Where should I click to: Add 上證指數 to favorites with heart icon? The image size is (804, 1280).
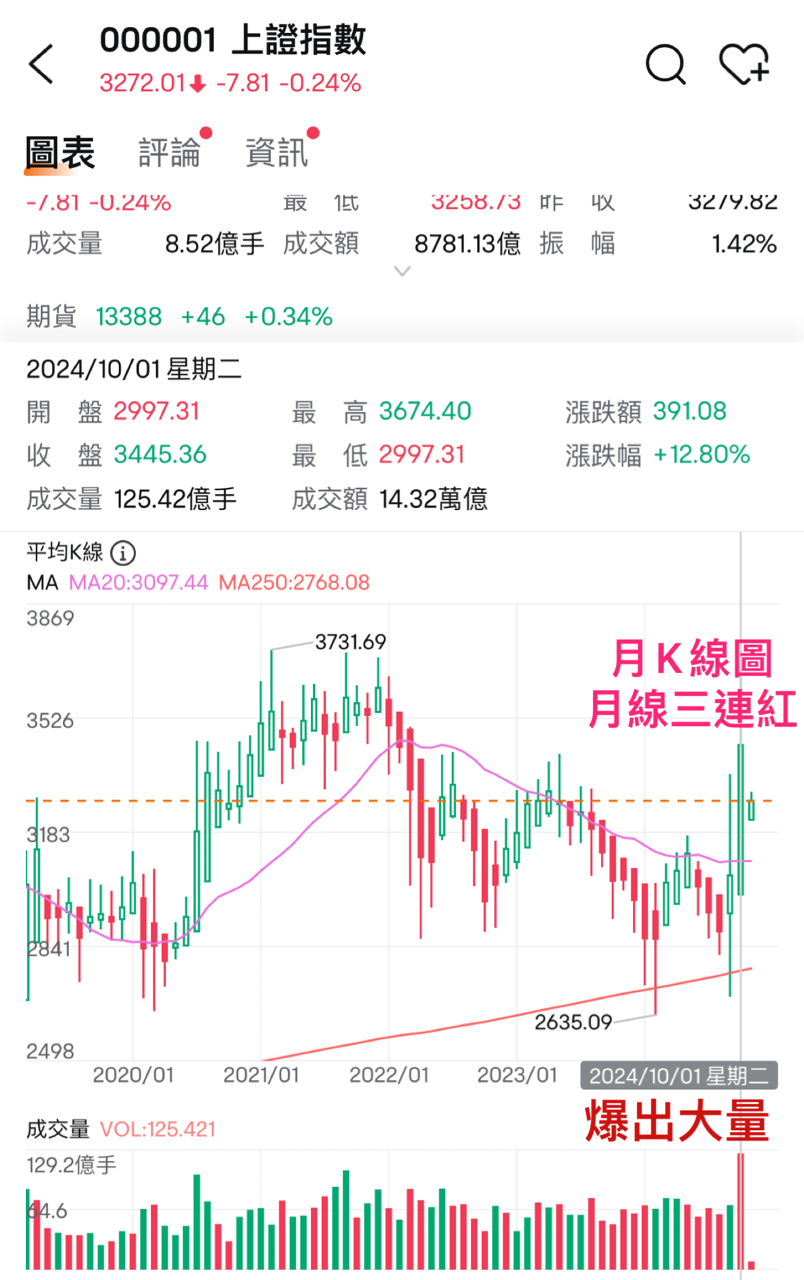(x=744, y=64)
